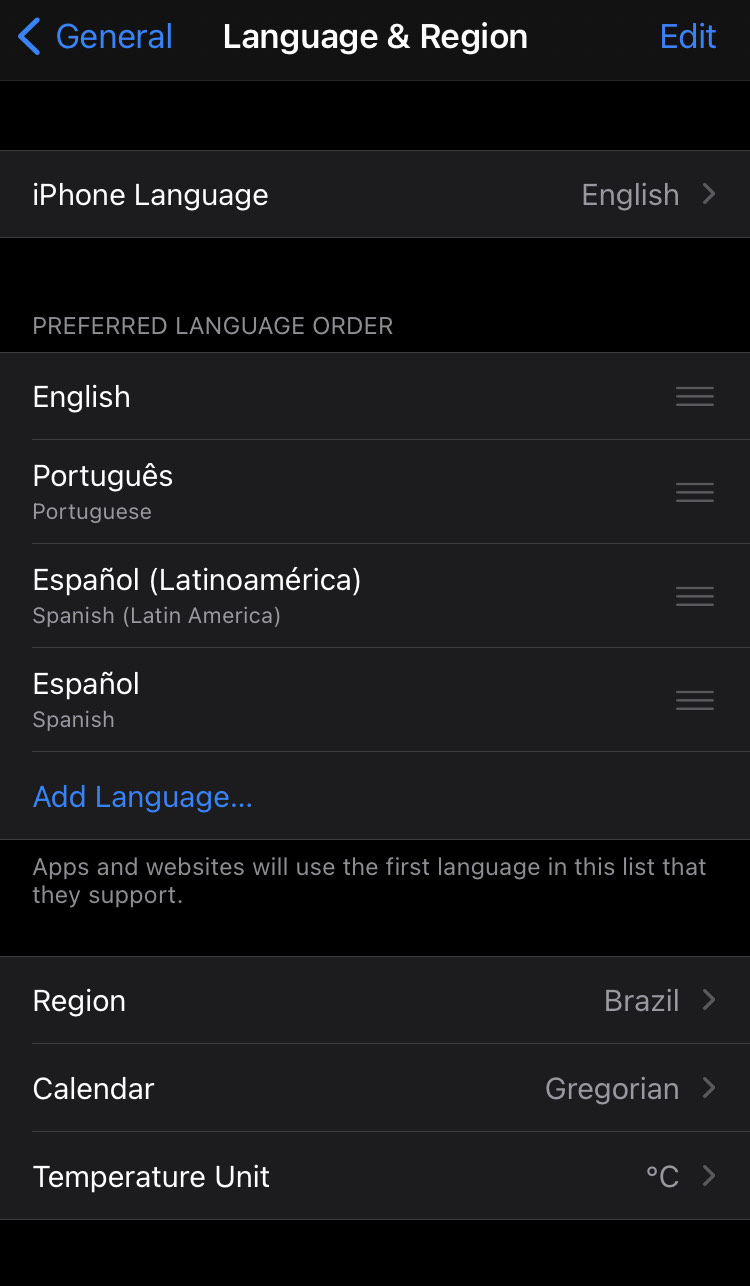The width and height of the screenshot is (750, 1286).
Task: Go back to General settings
Action: tap(95, 37)
